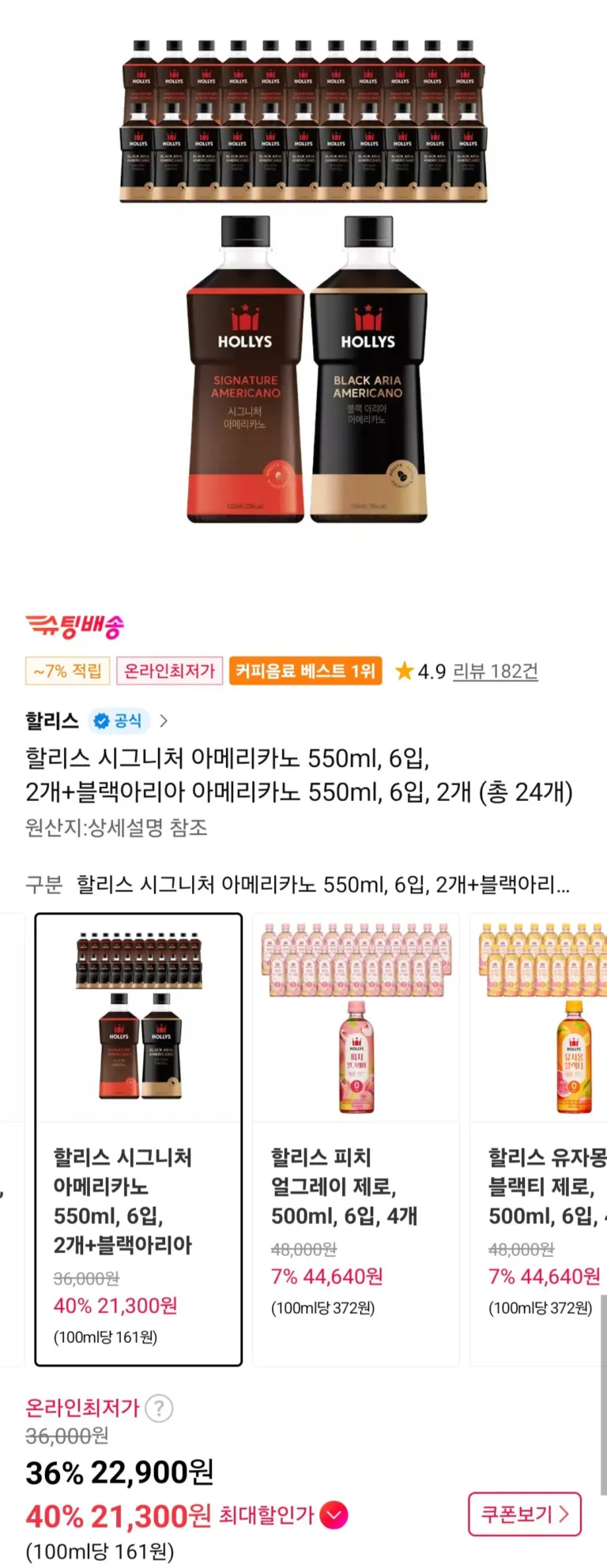607x1568 pixels.
Task: Expand the 최대할인가 price details arrow
Action: click(334, 1515)
